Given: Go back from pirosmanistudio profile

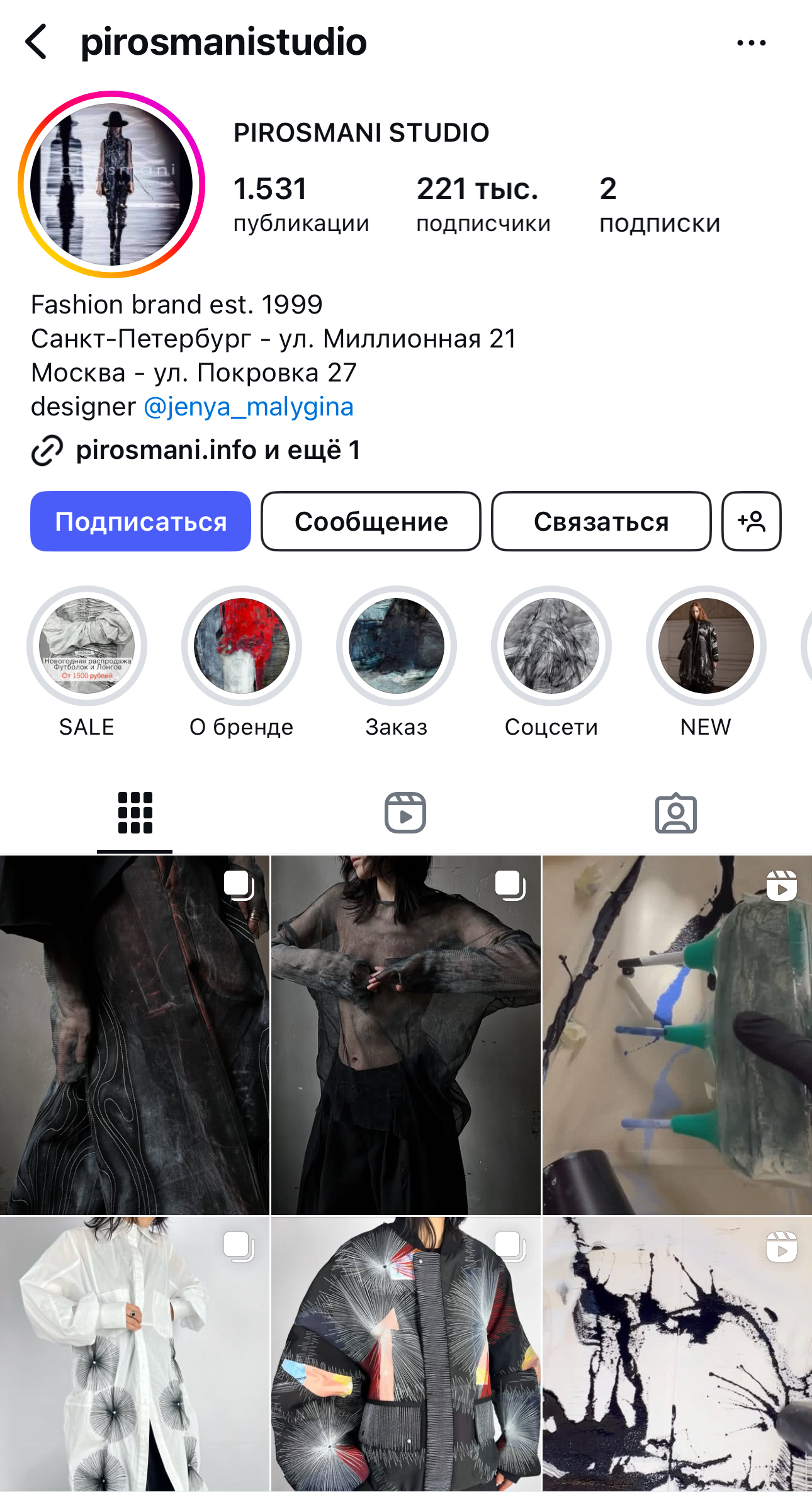Looking at the screenshot, I should coord(37,42).
